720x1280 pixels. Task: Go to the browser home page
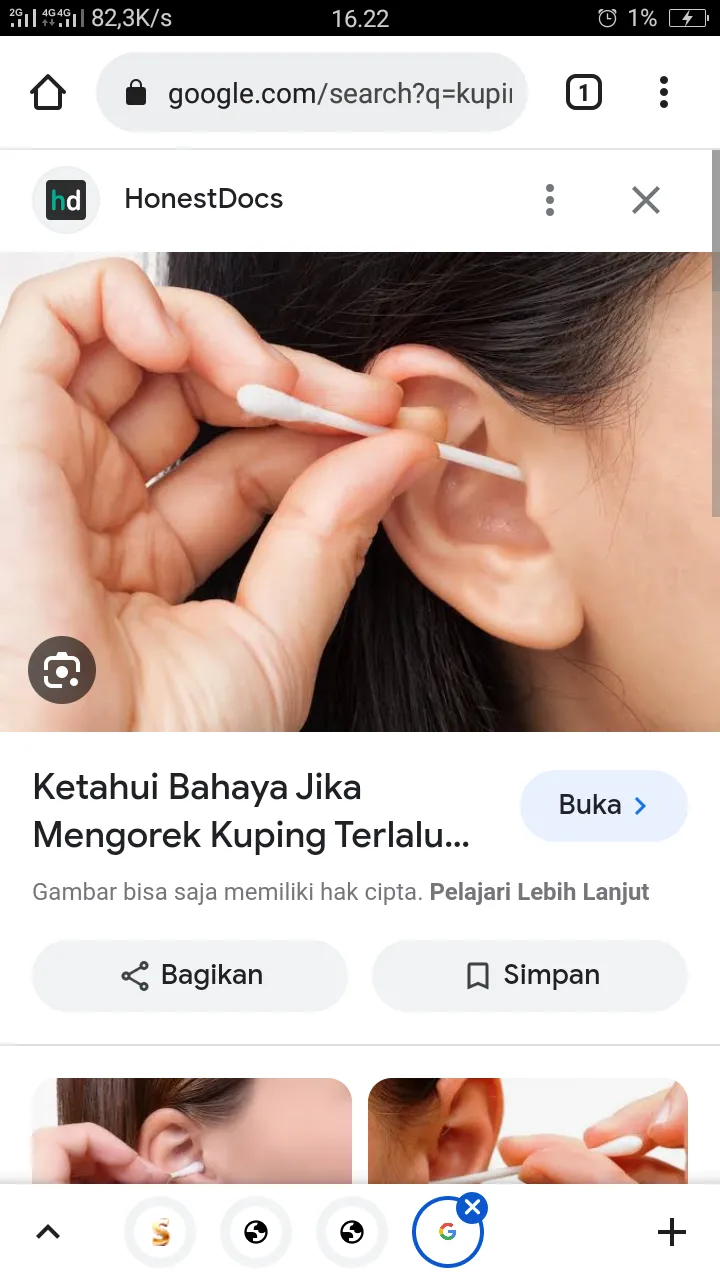[x=48, y=93]
